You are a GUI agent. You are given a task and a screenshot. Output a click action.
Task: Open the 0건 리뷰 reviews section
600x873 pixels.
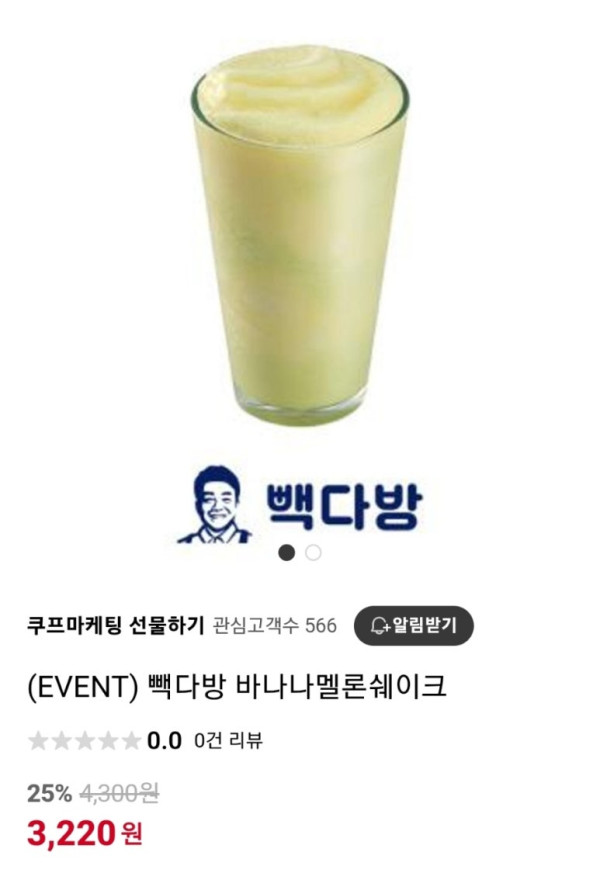coord(229,741)
